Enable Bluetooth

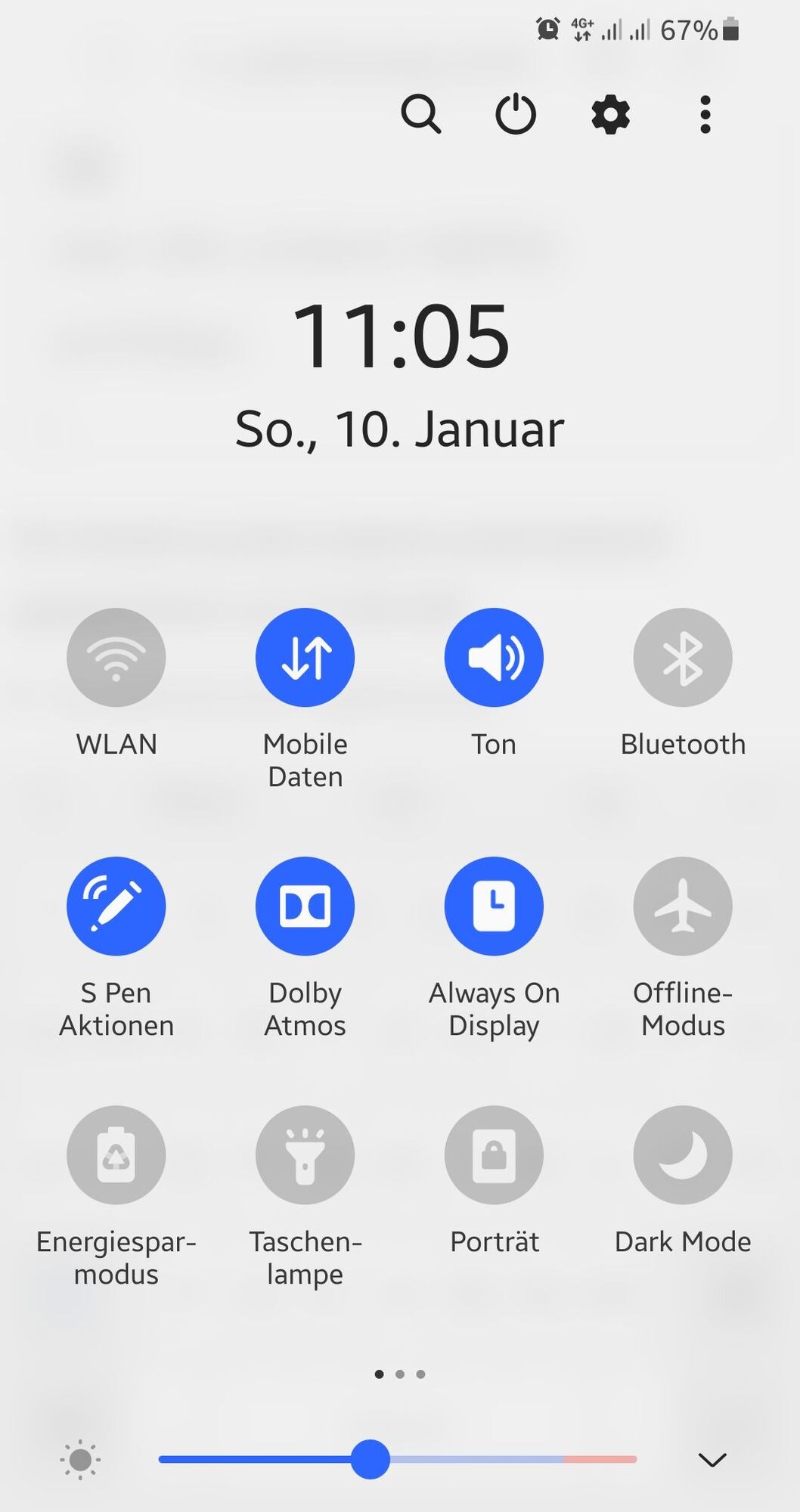tap(683, 657)
